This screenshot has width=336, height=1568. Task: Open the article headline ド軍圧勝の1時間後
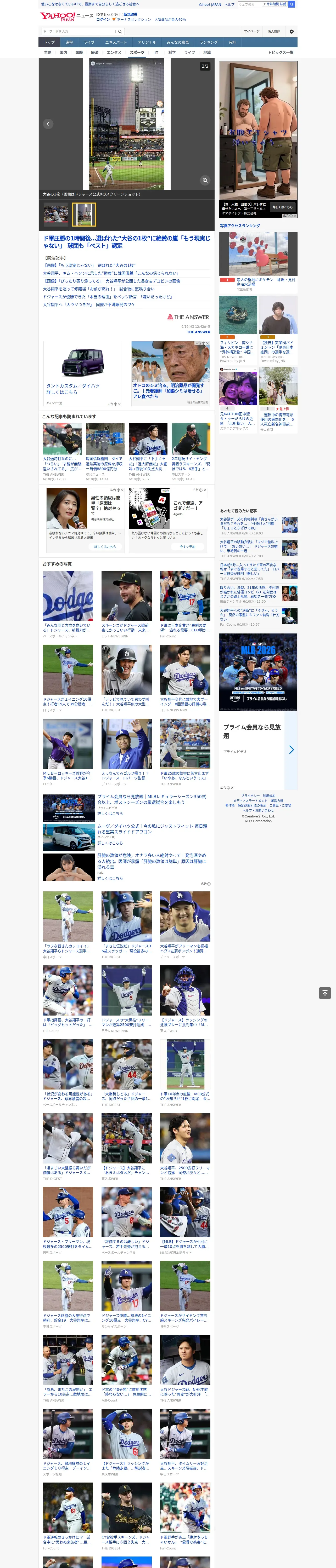[x=127, y=242]
